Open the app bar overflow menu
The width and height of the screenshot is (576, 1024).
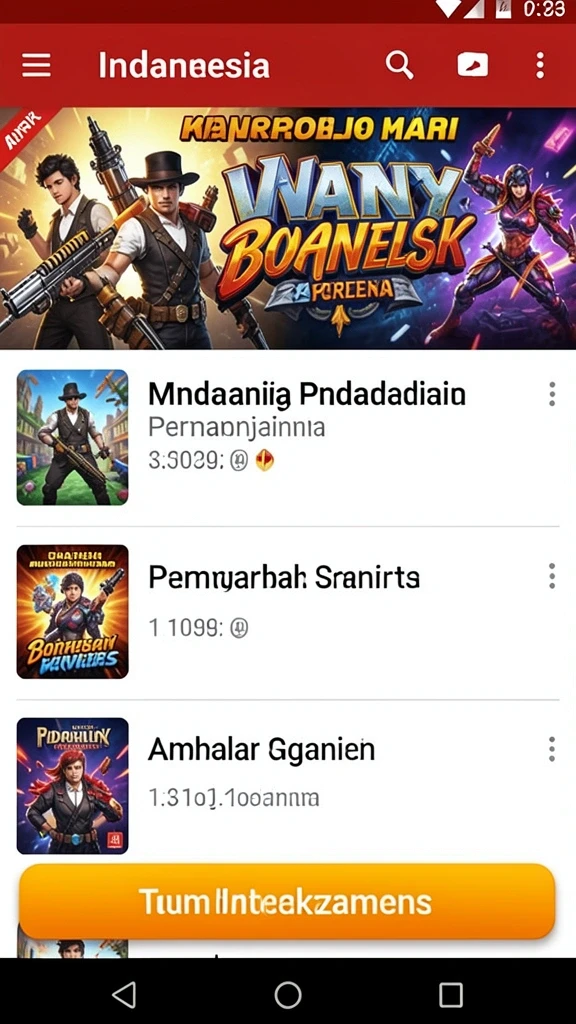(x=540, y=65)
